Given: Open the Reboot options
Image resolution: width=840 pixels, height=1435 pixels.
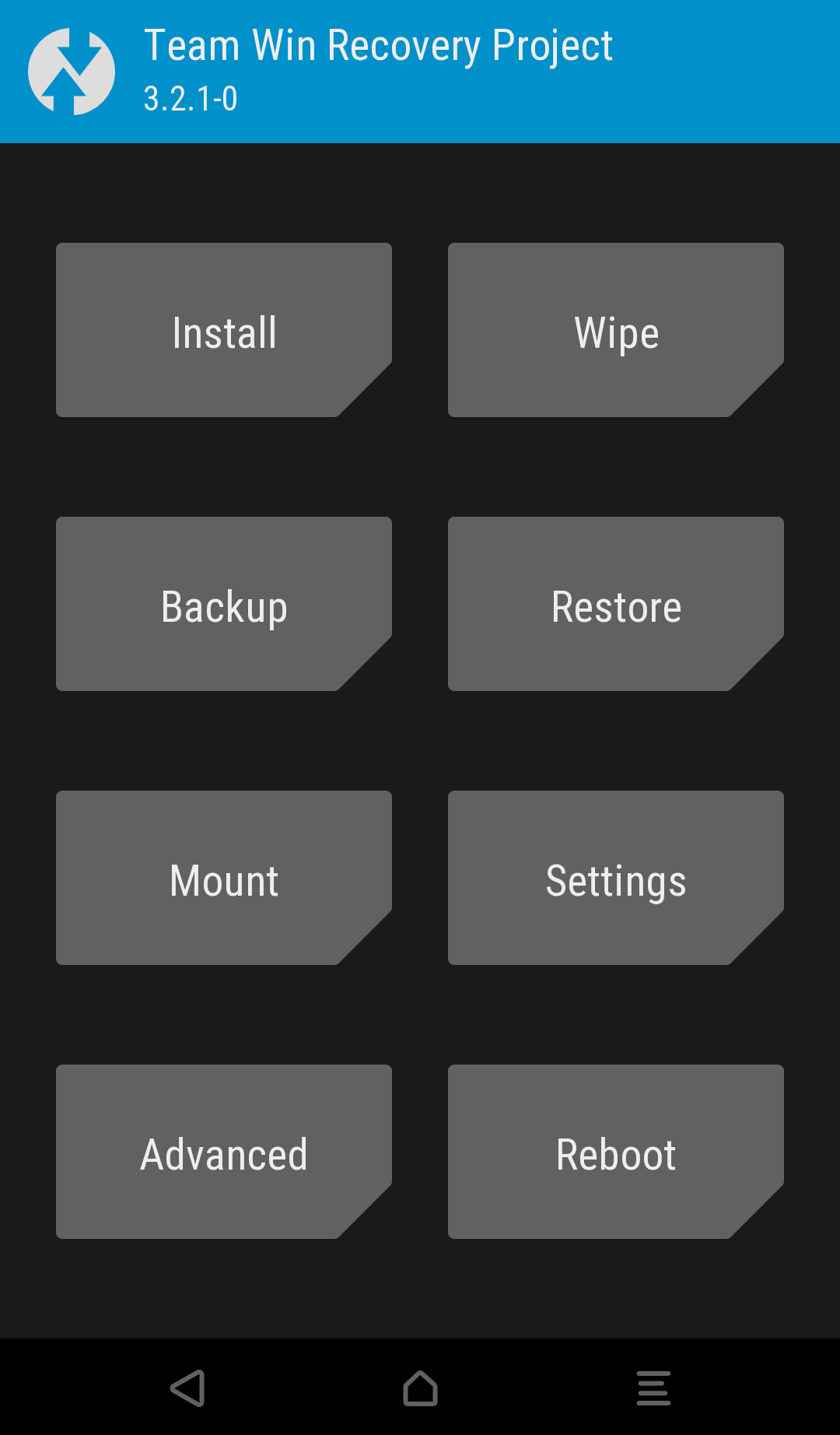Looking at the screenshot, I should [x=615, y=1153].
